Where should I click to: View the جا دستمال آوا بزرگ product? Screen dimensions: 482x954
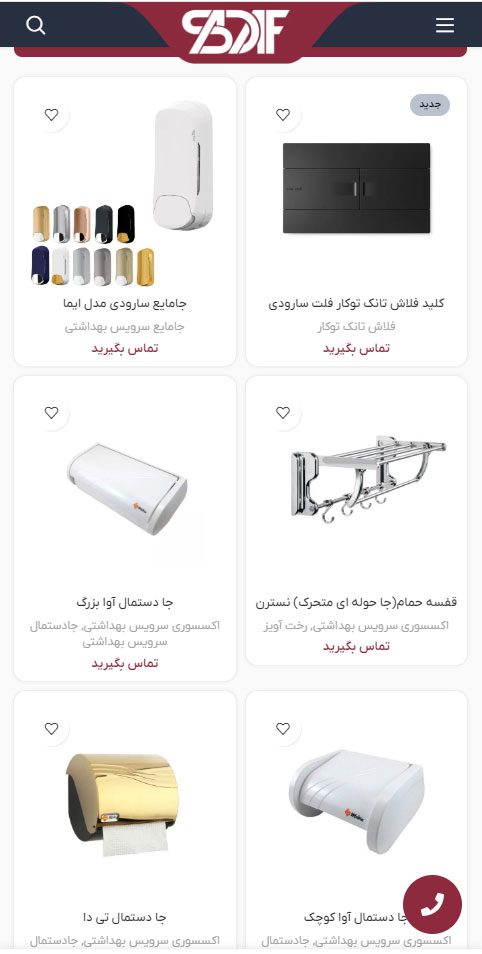click(125, 602)
